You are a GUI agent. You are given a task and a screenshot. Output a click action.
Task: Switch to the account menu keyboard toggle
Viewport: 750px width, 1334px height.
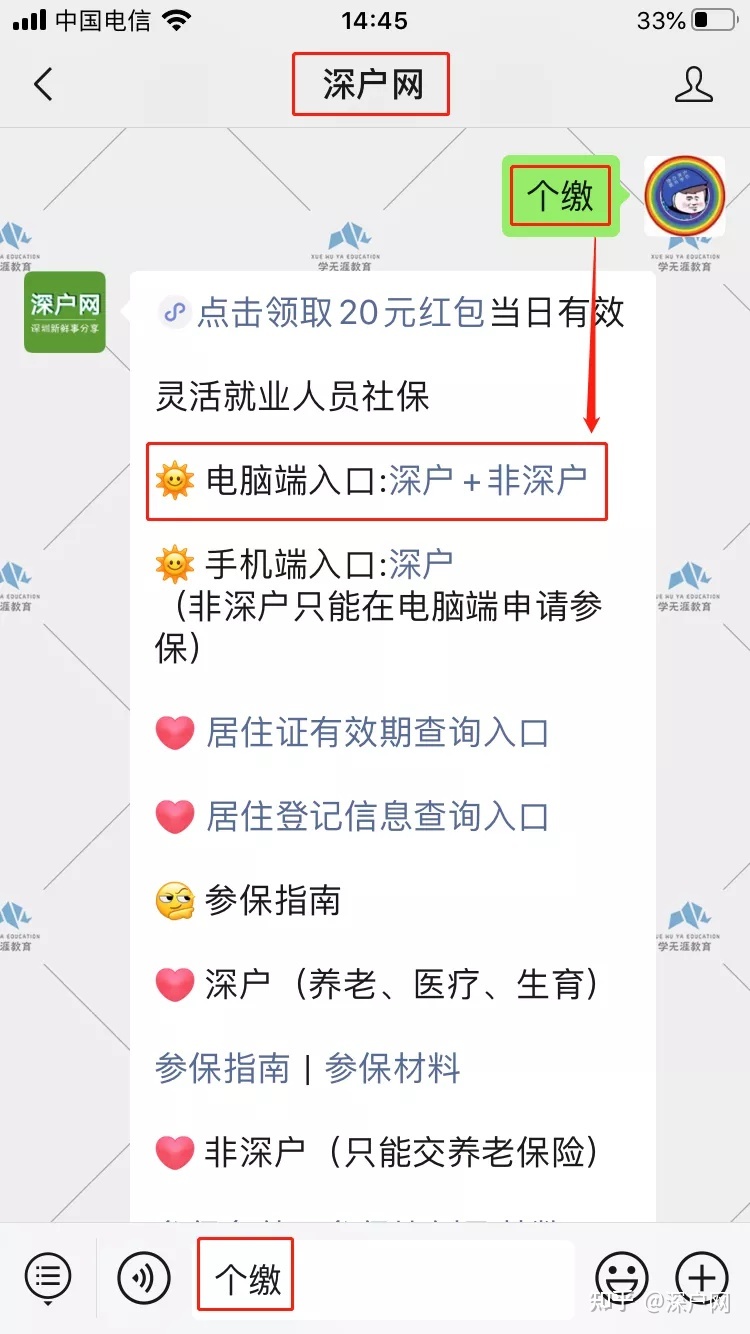point(48,1277)
